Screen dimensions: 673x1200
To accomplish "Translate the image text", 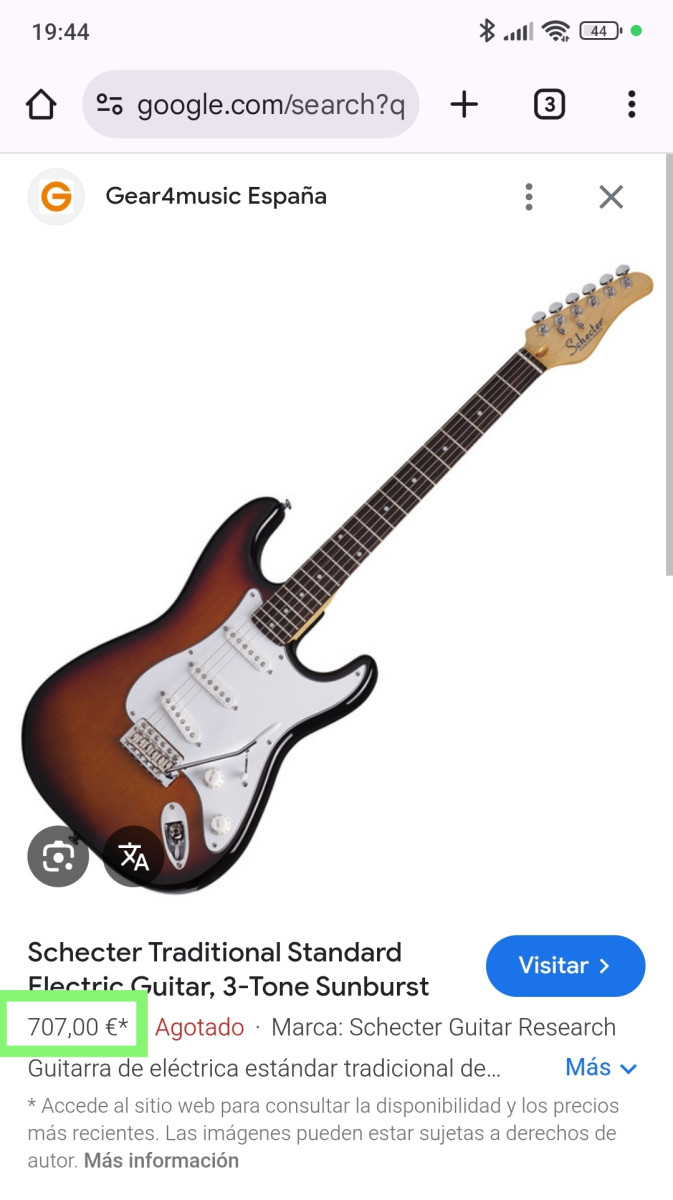I will tap(134, 856).
